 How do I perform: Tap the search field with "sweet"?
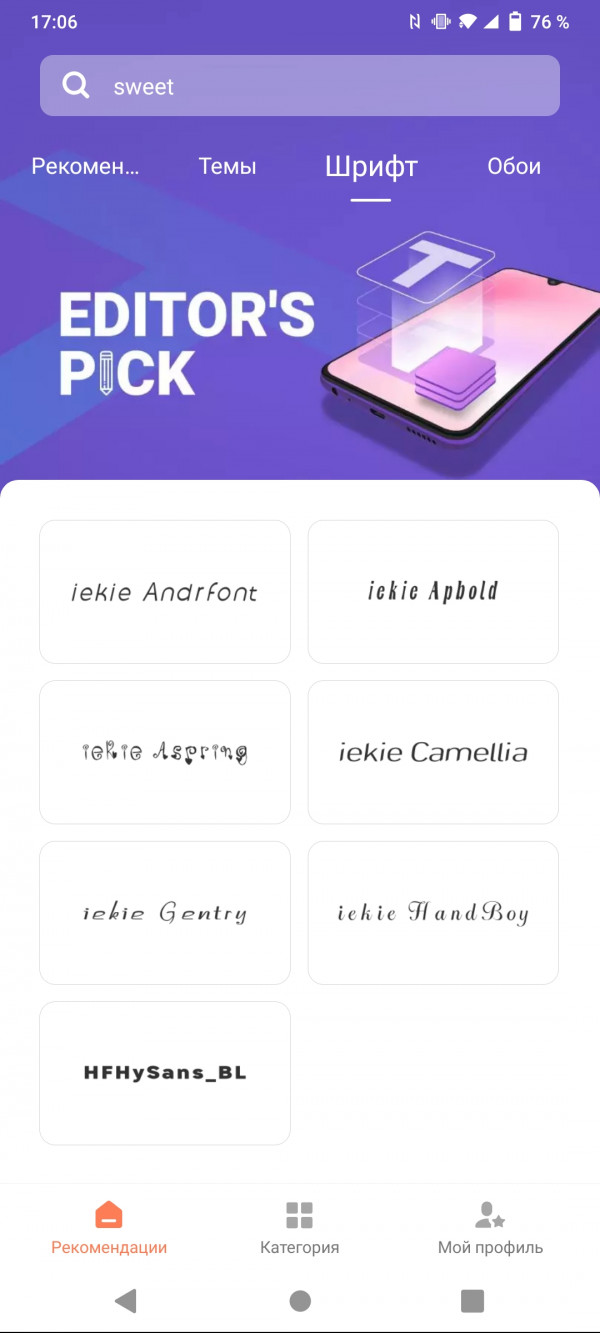click(x=300, y=86)
